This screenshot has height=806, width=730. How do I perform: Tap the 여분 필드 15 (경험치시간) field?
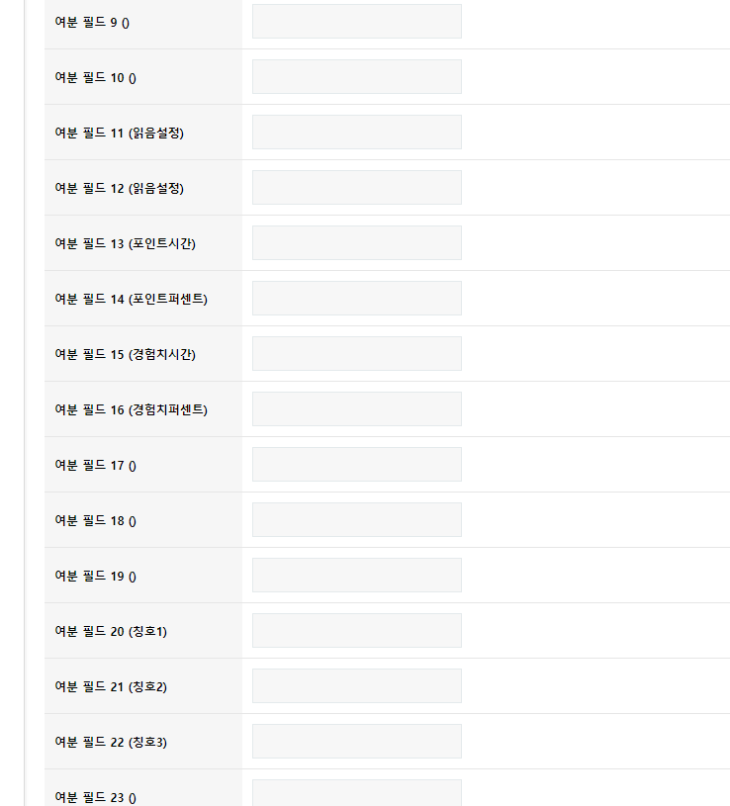pos(356,354)
